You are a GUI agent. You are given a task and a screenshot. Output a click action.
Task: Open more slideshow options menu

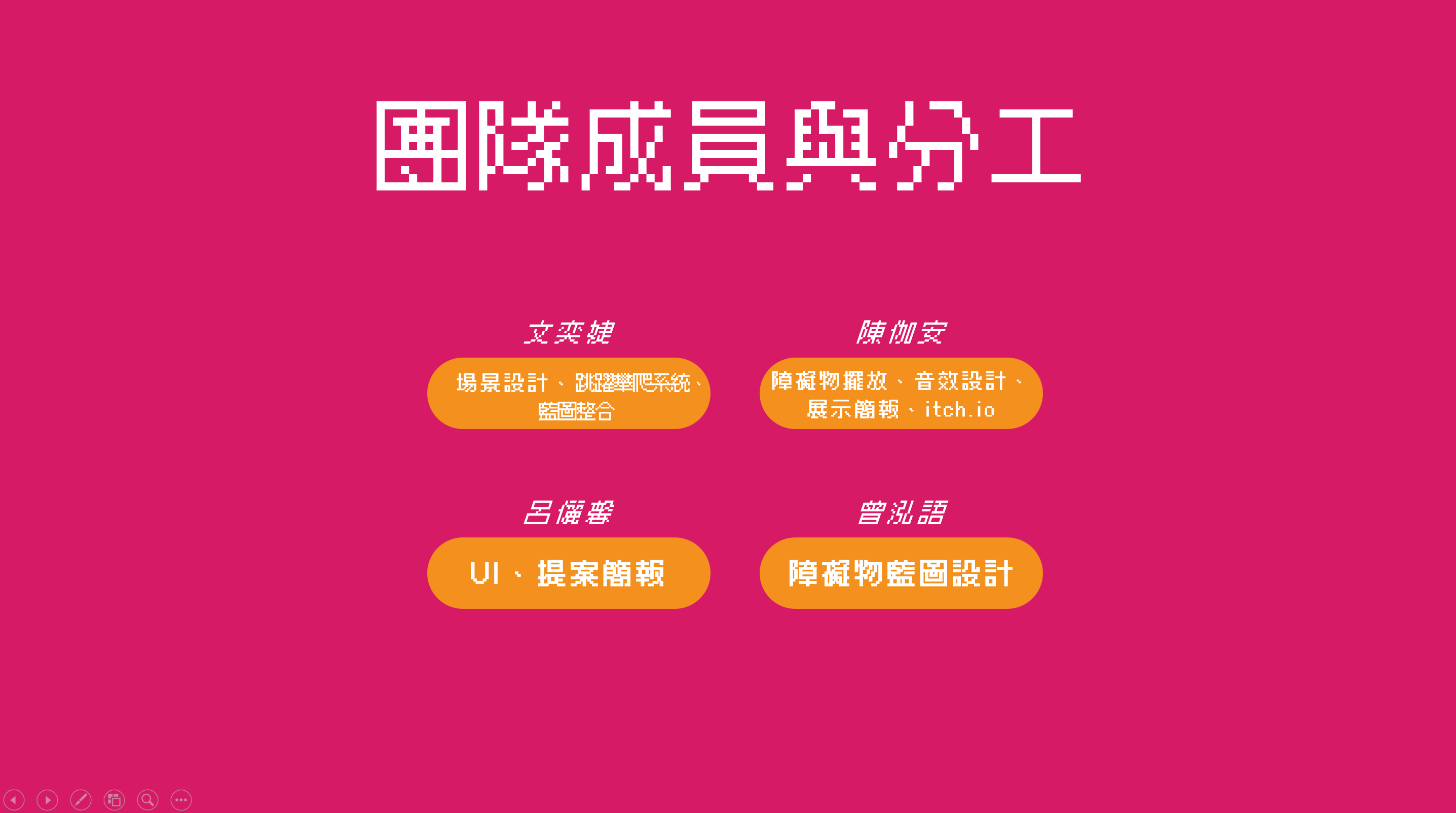(181, 799)
